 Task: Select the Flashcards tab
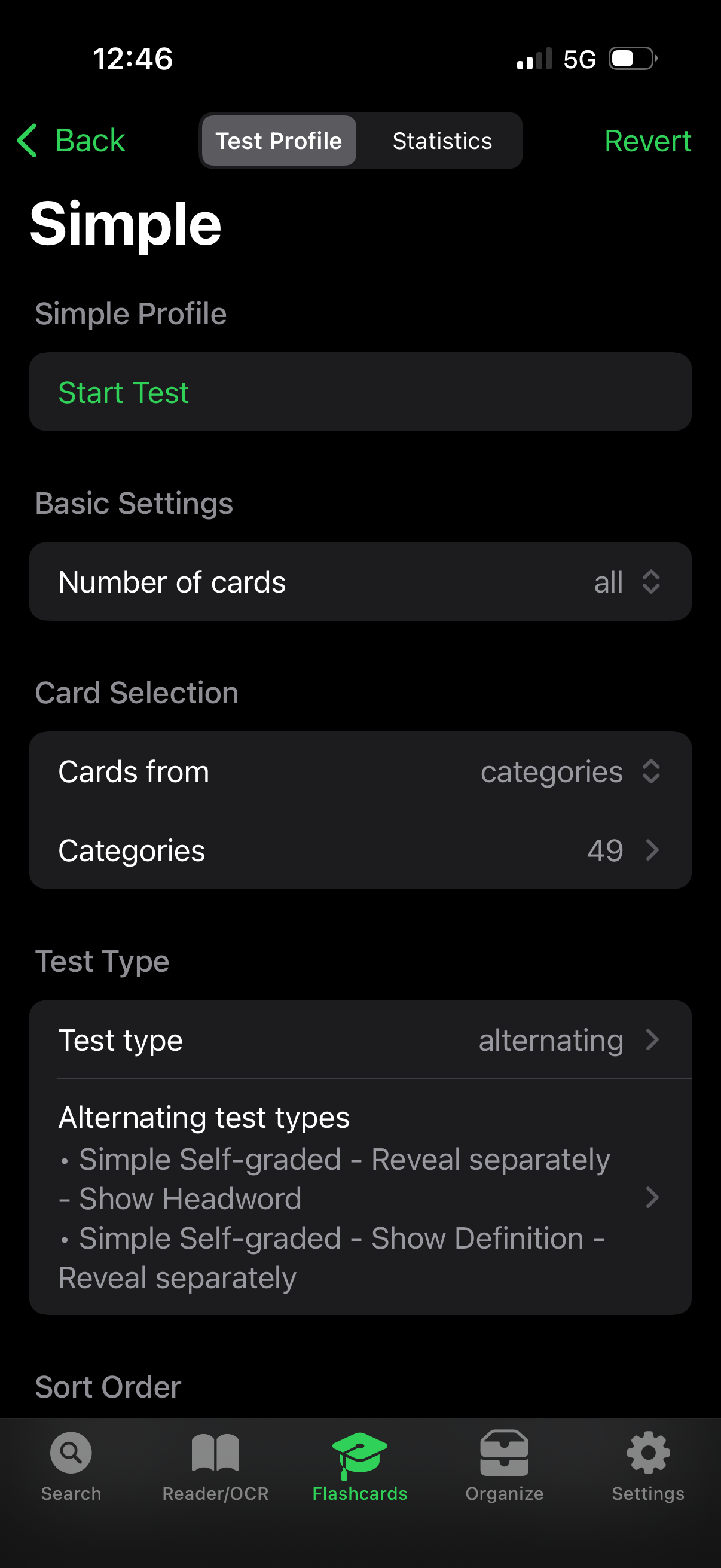359,1465
